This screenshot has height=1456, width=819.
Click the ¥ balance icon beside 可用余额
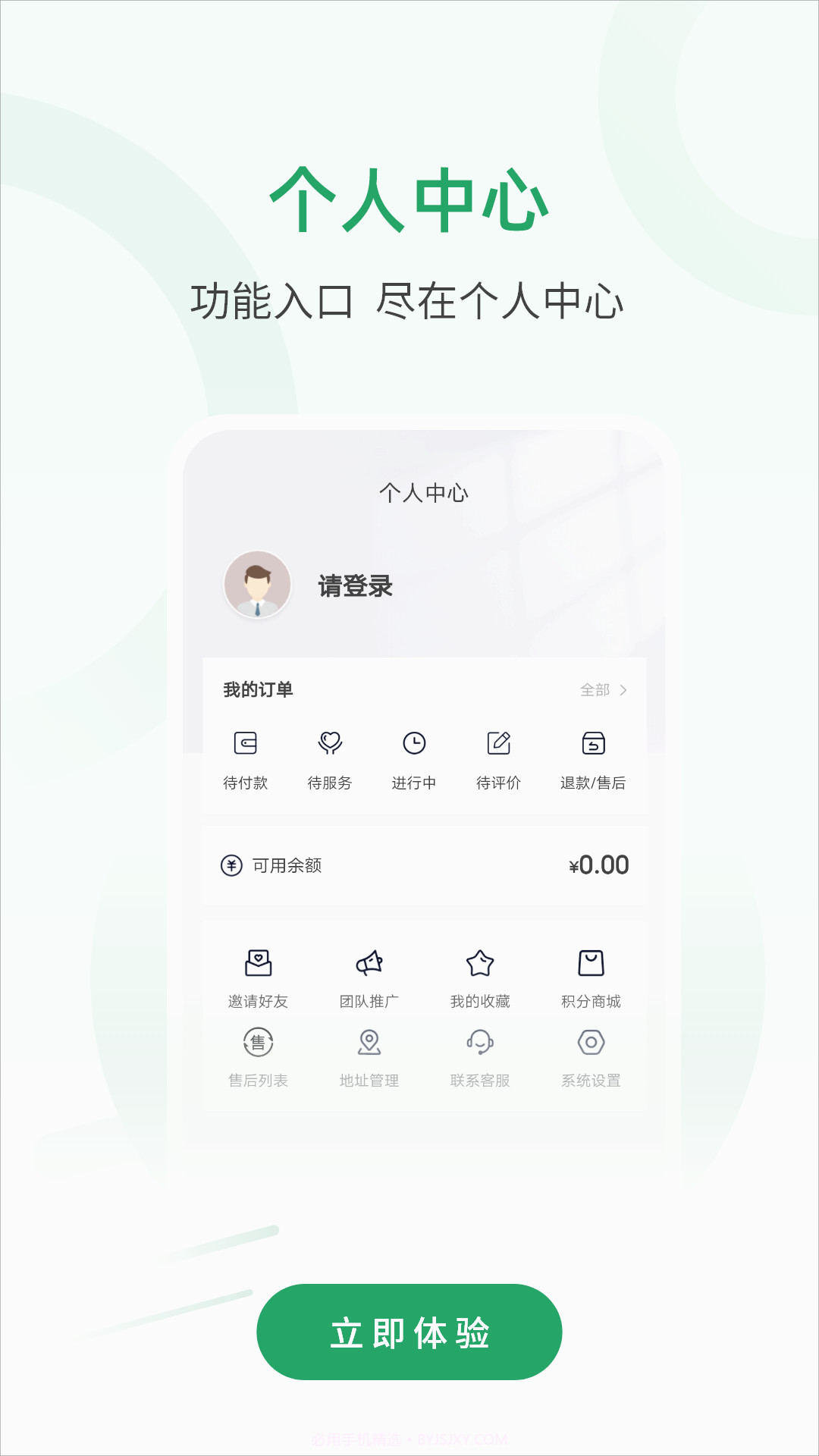[x=230, y=864]
